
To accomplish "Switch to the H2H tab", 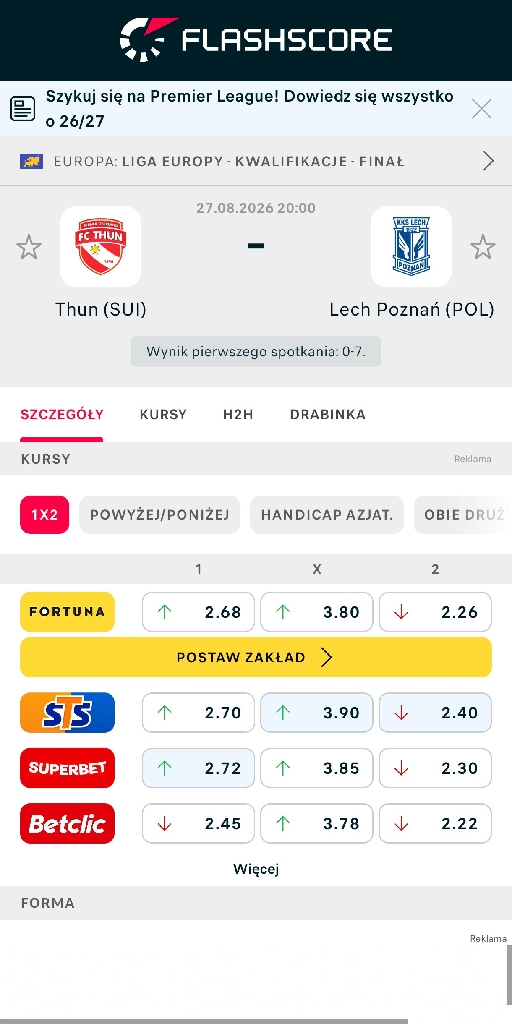I will [238, 415].
